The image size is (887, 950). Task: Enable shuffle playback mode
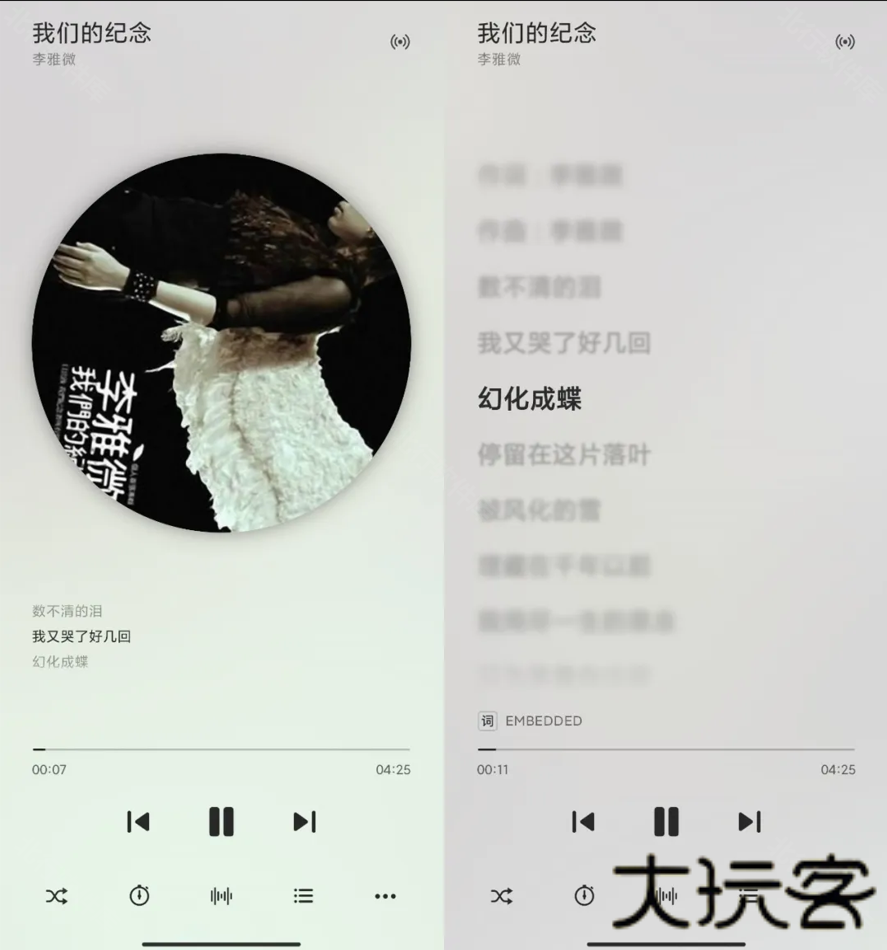57,896
